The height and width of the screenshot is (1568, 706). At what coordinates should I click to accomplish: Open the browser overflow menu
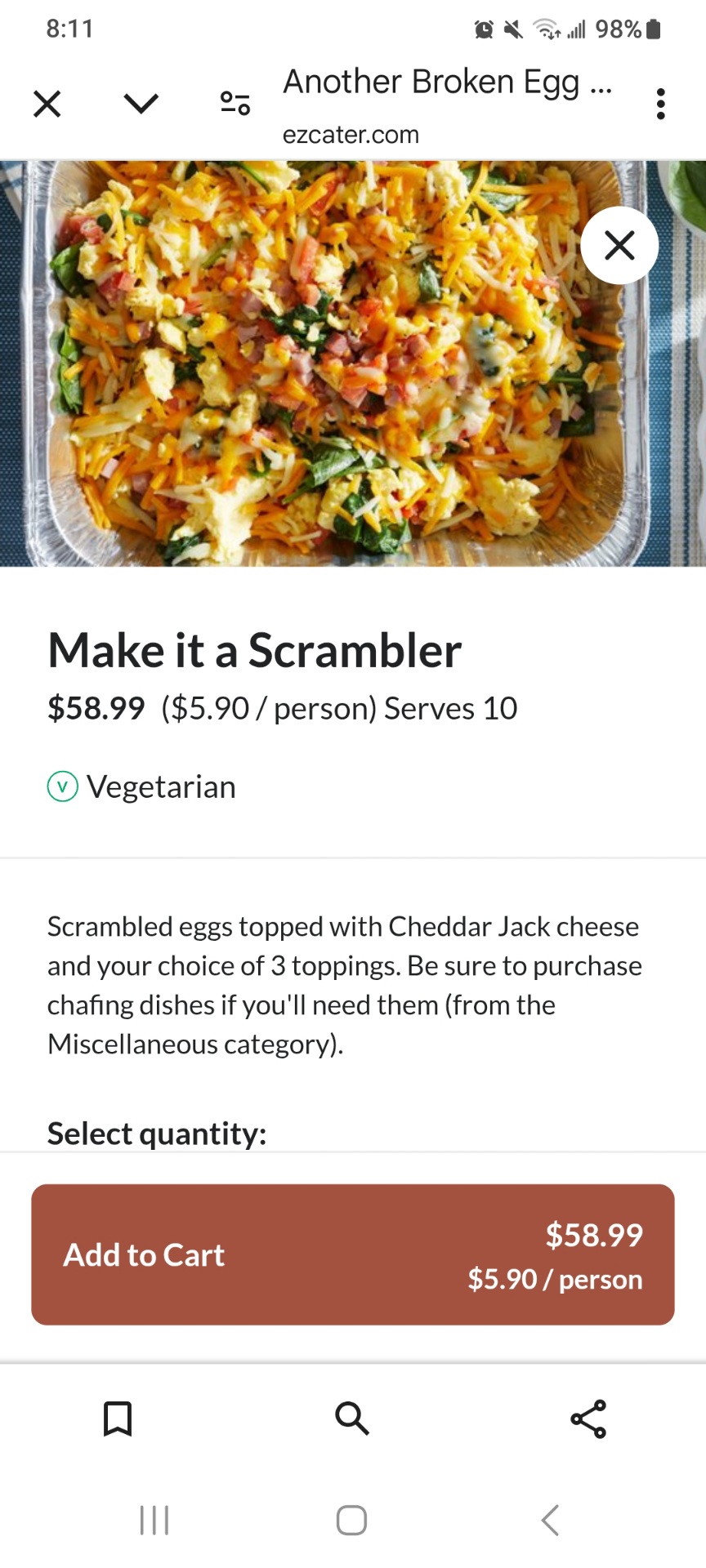click(x=660, y=104)
